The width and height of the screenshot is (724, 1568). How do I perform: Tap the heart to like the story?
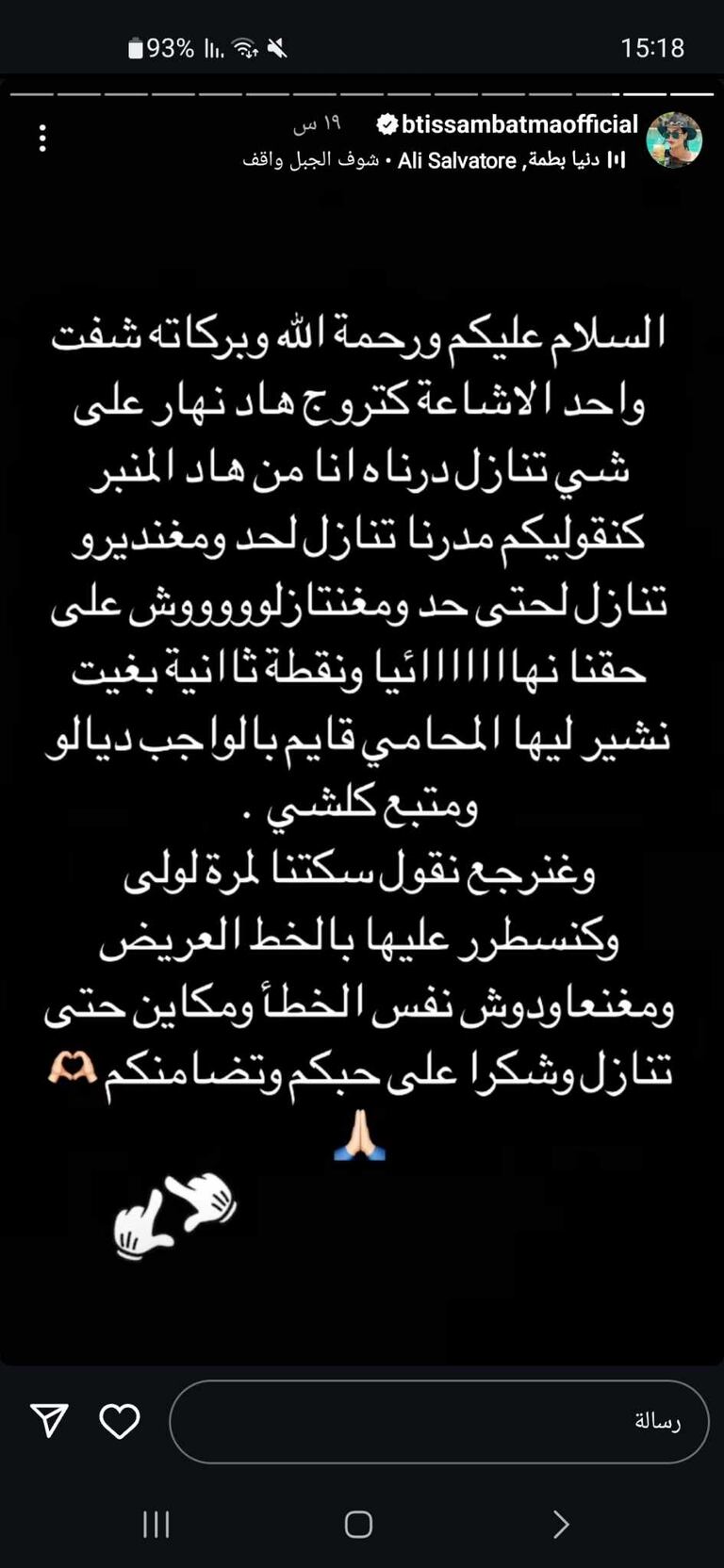(x=121, y=1419)
